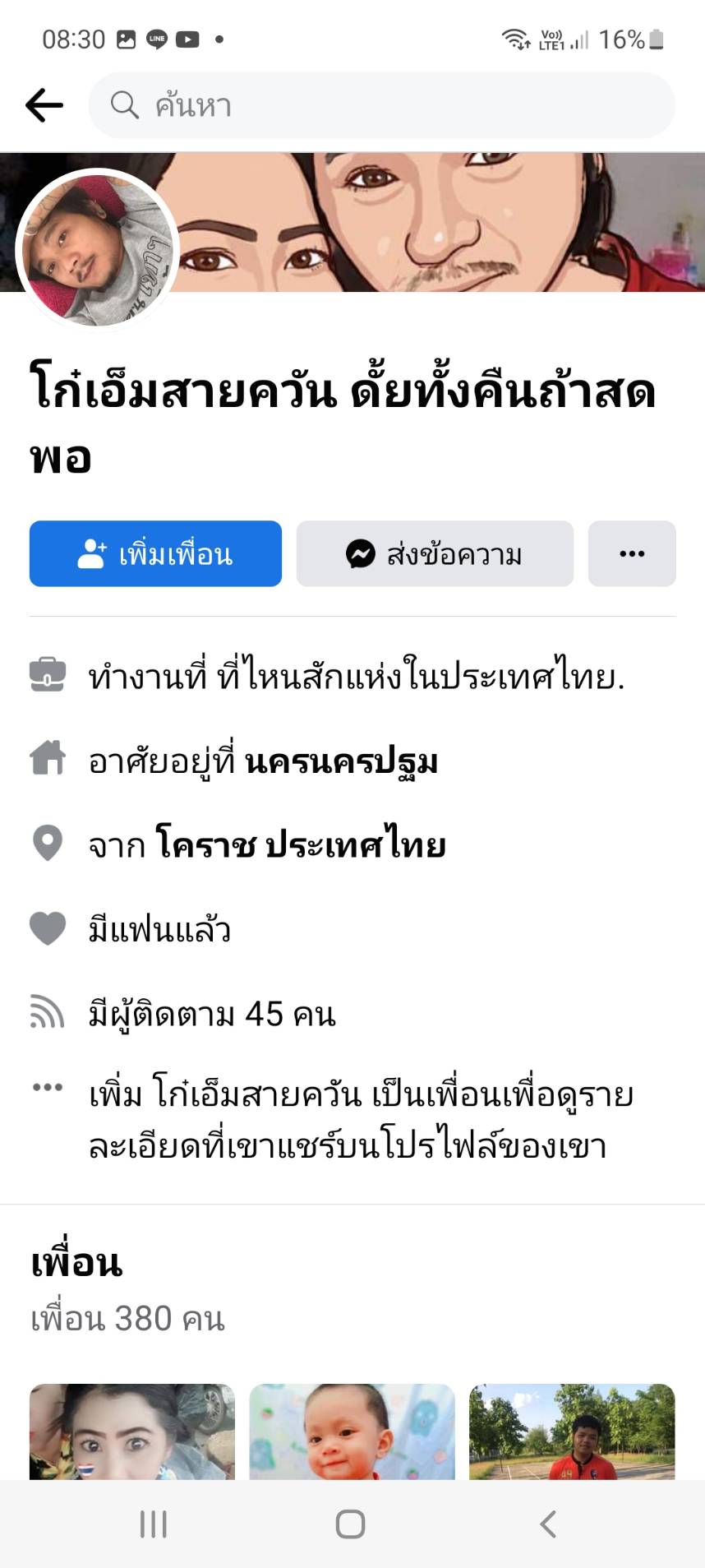Open the โคราช ประเทศไทย hometown link
This screenshot has width=705, height=1568.
[300, 844]
